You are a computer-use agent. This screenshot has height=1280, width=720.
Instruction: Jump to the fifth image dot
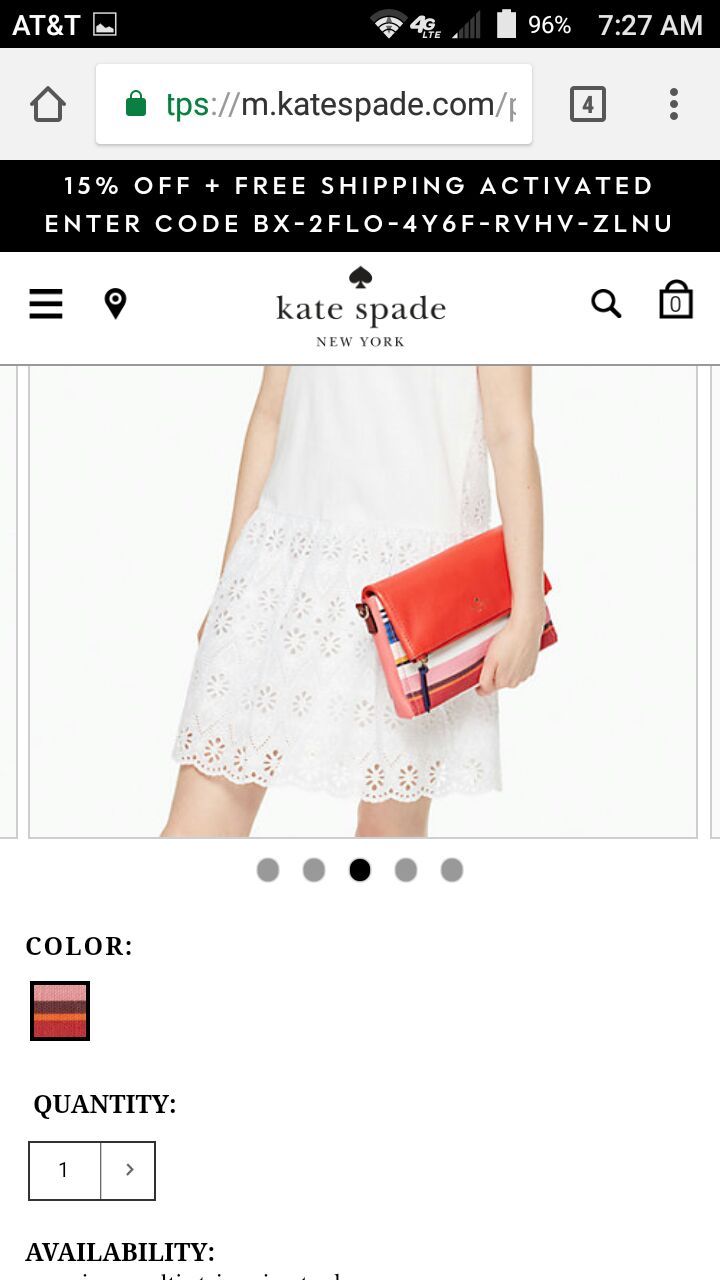pos(452,870)
